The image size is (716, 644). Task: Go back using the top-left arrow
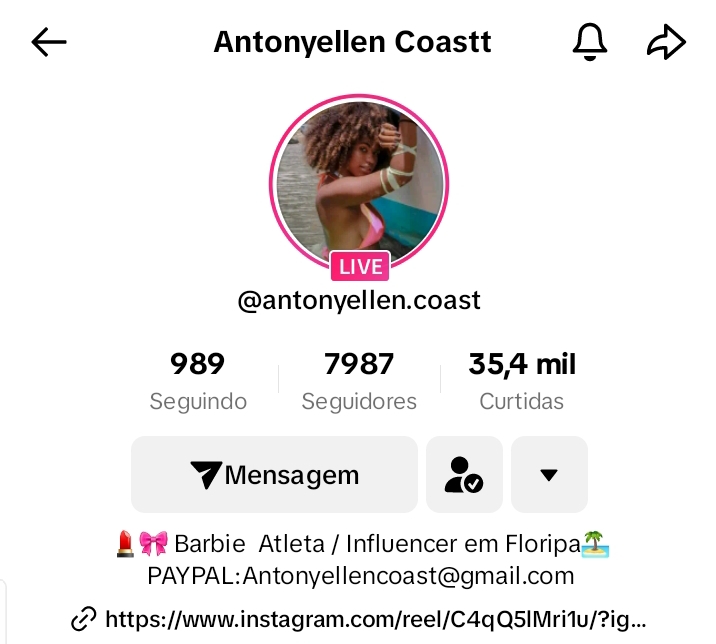(x=48, y=42)
